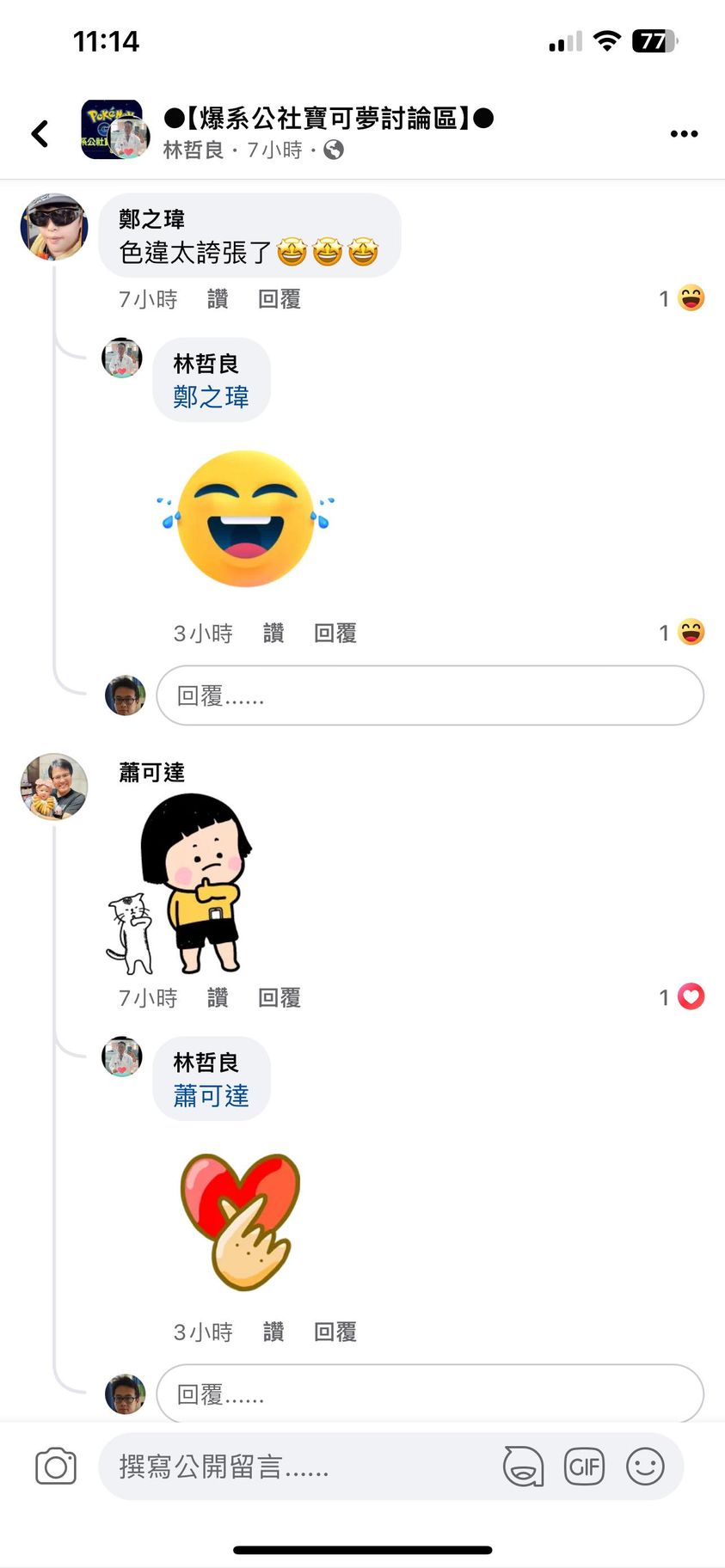Open the emoji picker
Viewport: 725px width, 1568px height.
click(x=645, y=1467)
